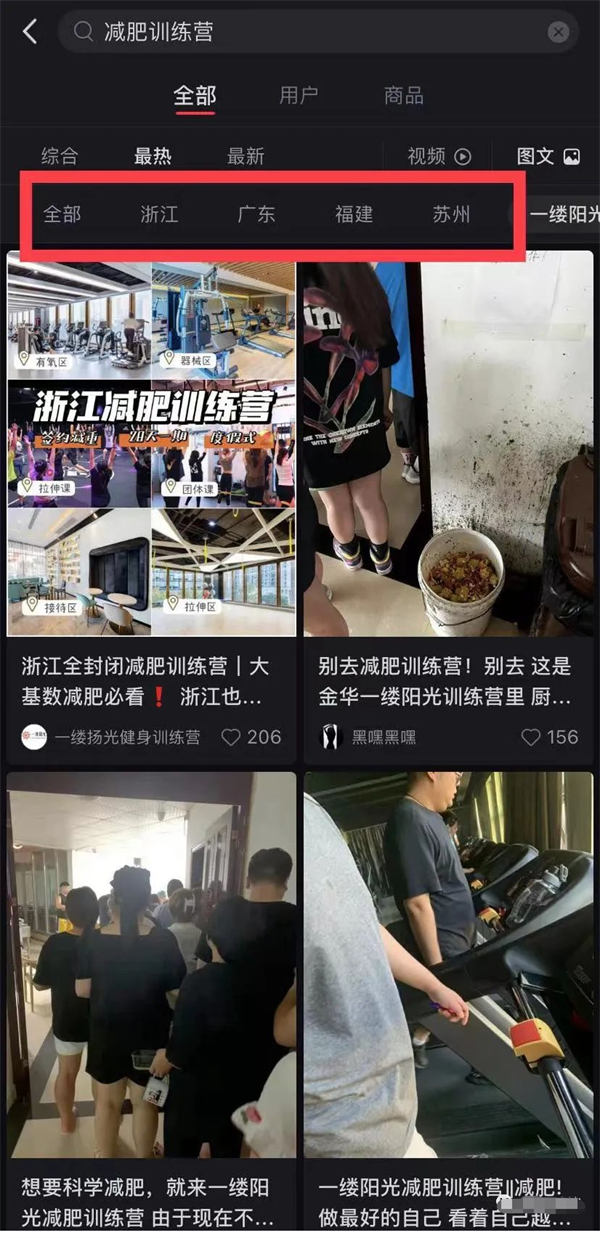
Task: Filter results to 视频 only
Action: click(x=438, y=156)
